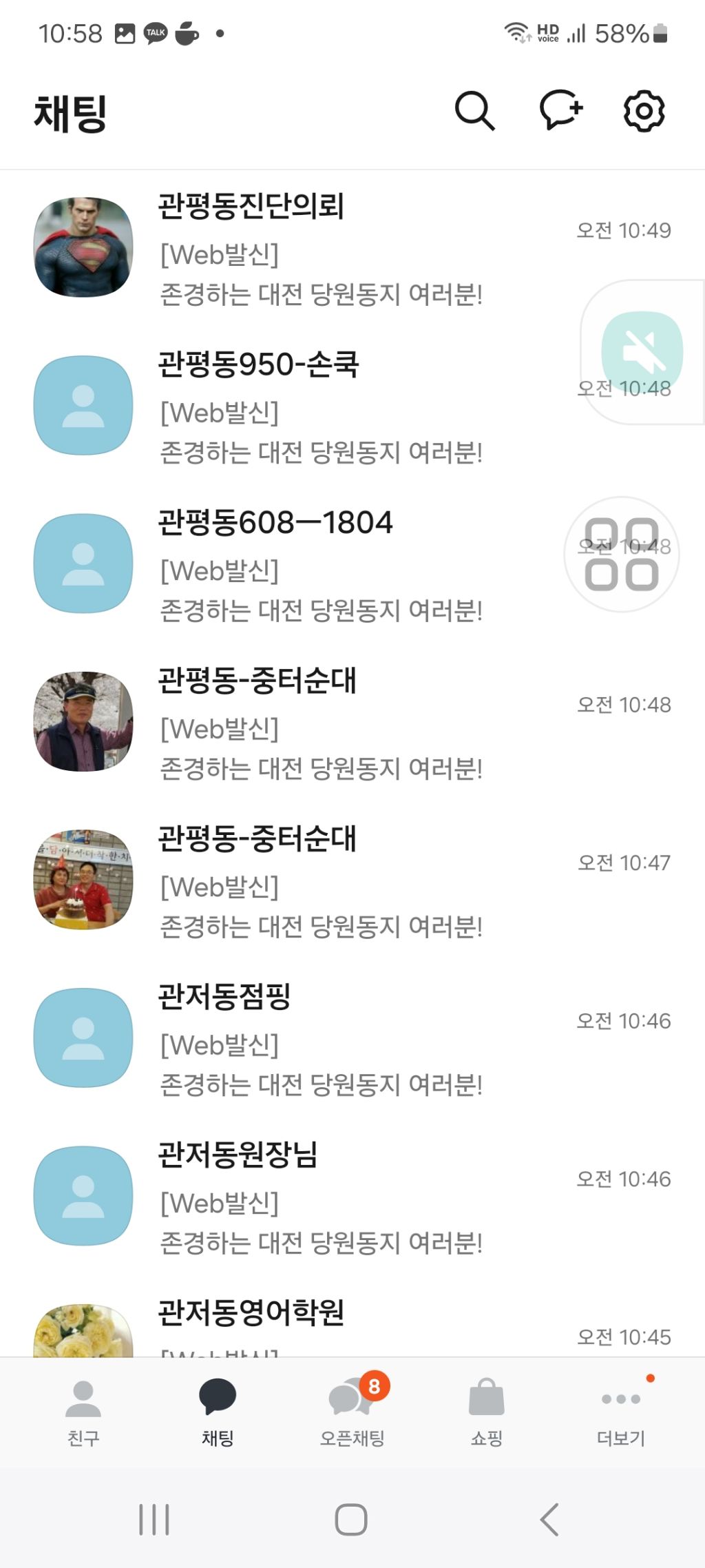Open chat with 관저동원장님
This screenshot has height=1568, width=705.
(320, 1196)
